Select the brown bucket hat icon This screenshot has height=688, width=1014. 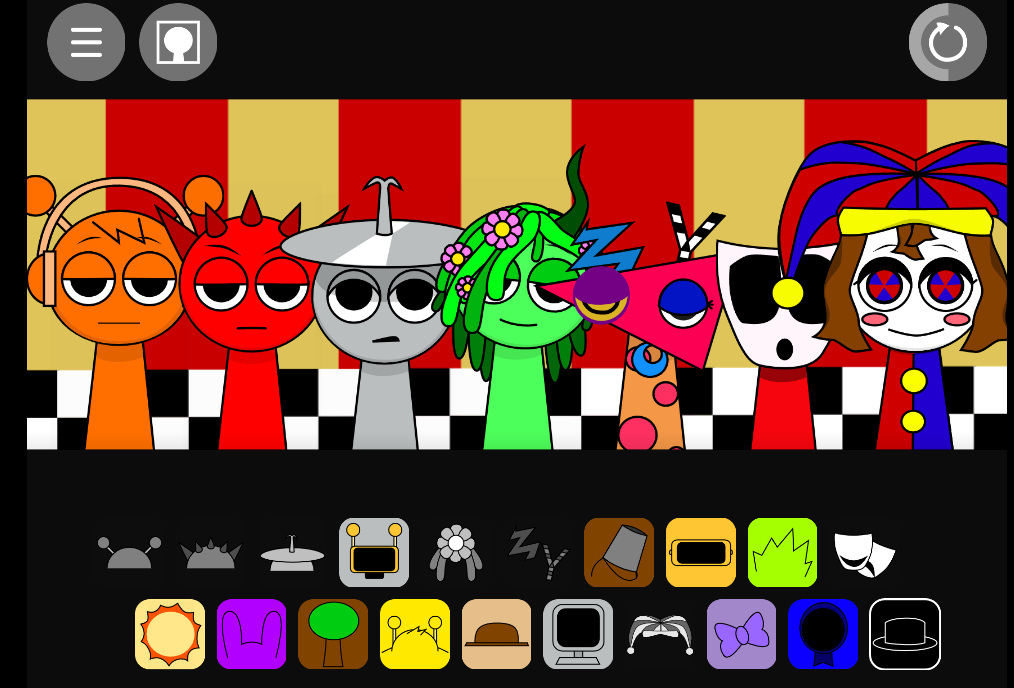pos(619,552)
